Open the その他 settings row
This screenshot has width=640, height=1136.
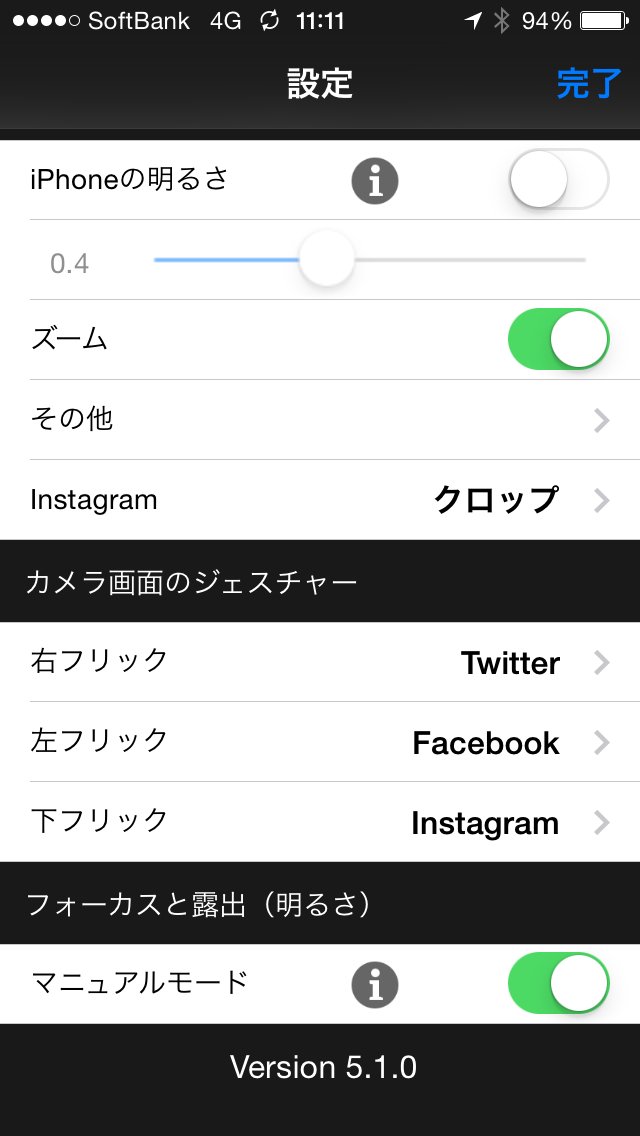[x=320, y=420]
